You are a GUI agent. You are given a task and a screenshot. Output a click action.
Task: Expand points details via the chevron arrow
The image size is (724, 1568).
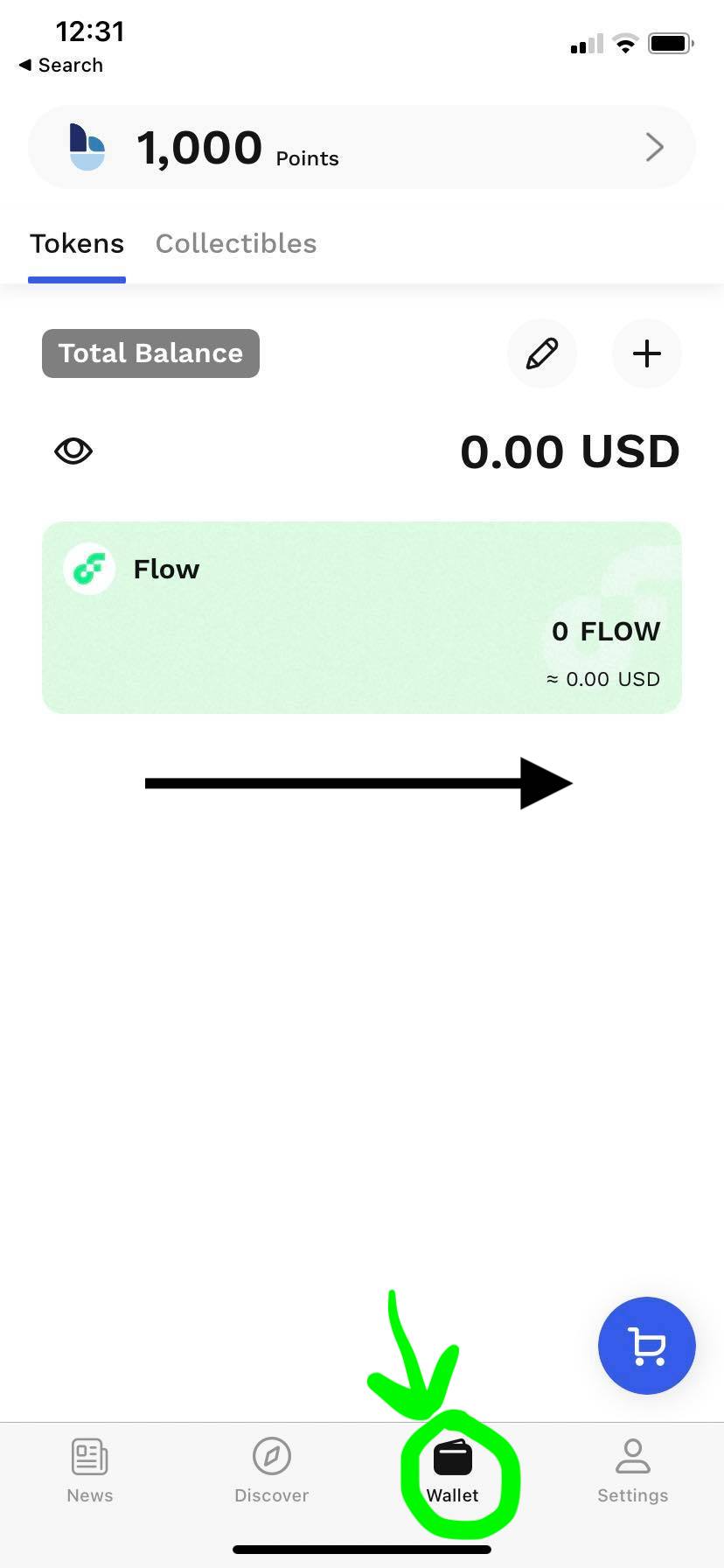654,147
